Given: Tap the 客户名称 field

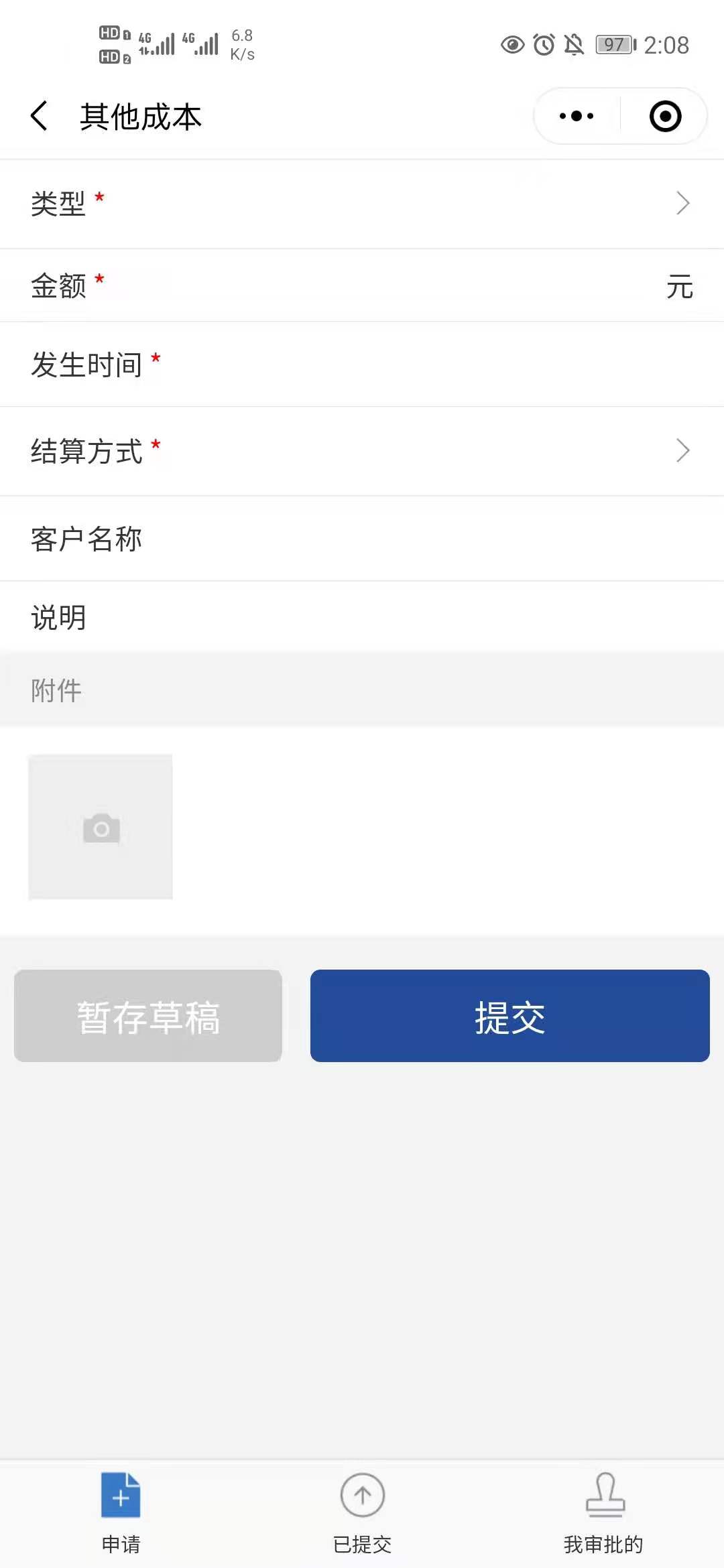Looking at the screenshot, I should click(402, 539).
